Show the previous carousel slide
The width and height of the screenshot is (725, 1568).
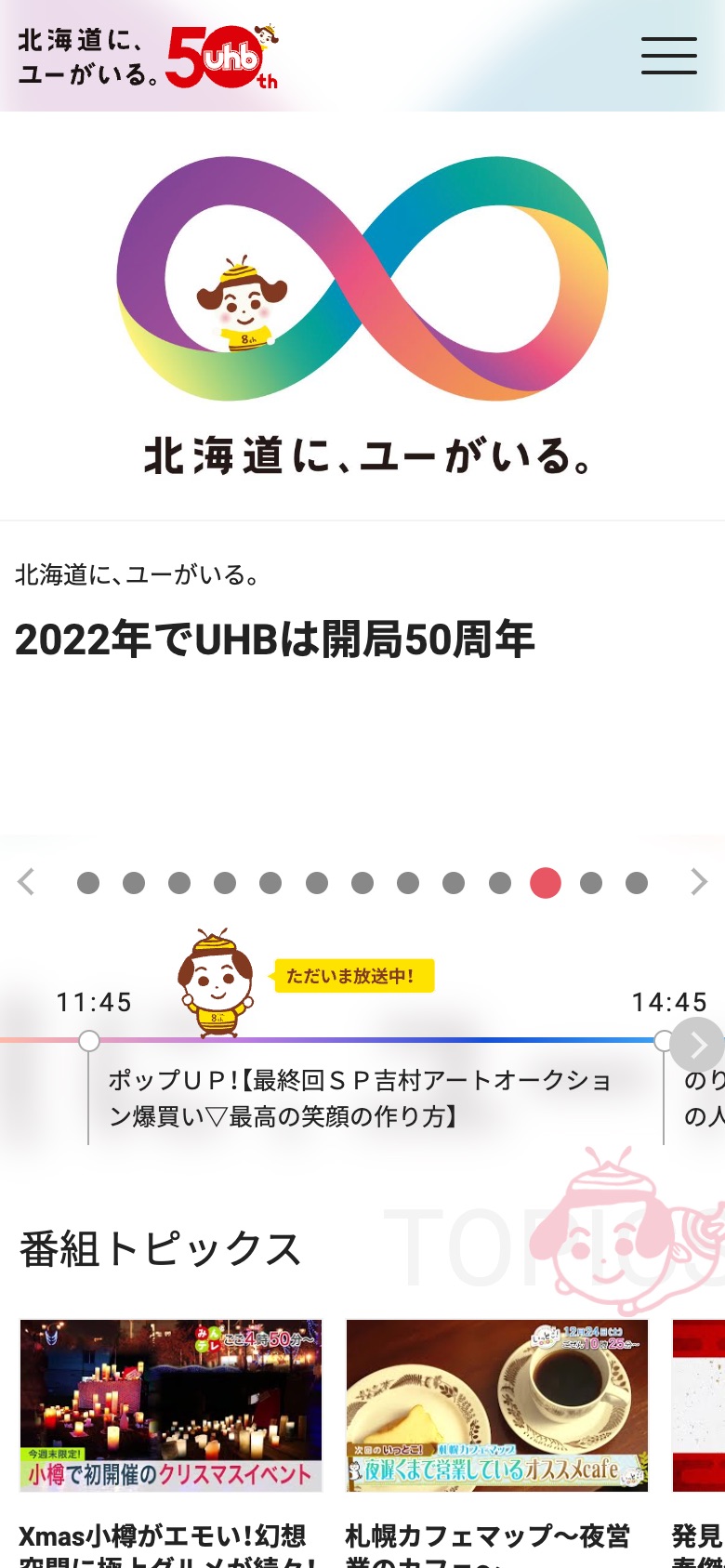pyautogui.click(x=27, y=882)
